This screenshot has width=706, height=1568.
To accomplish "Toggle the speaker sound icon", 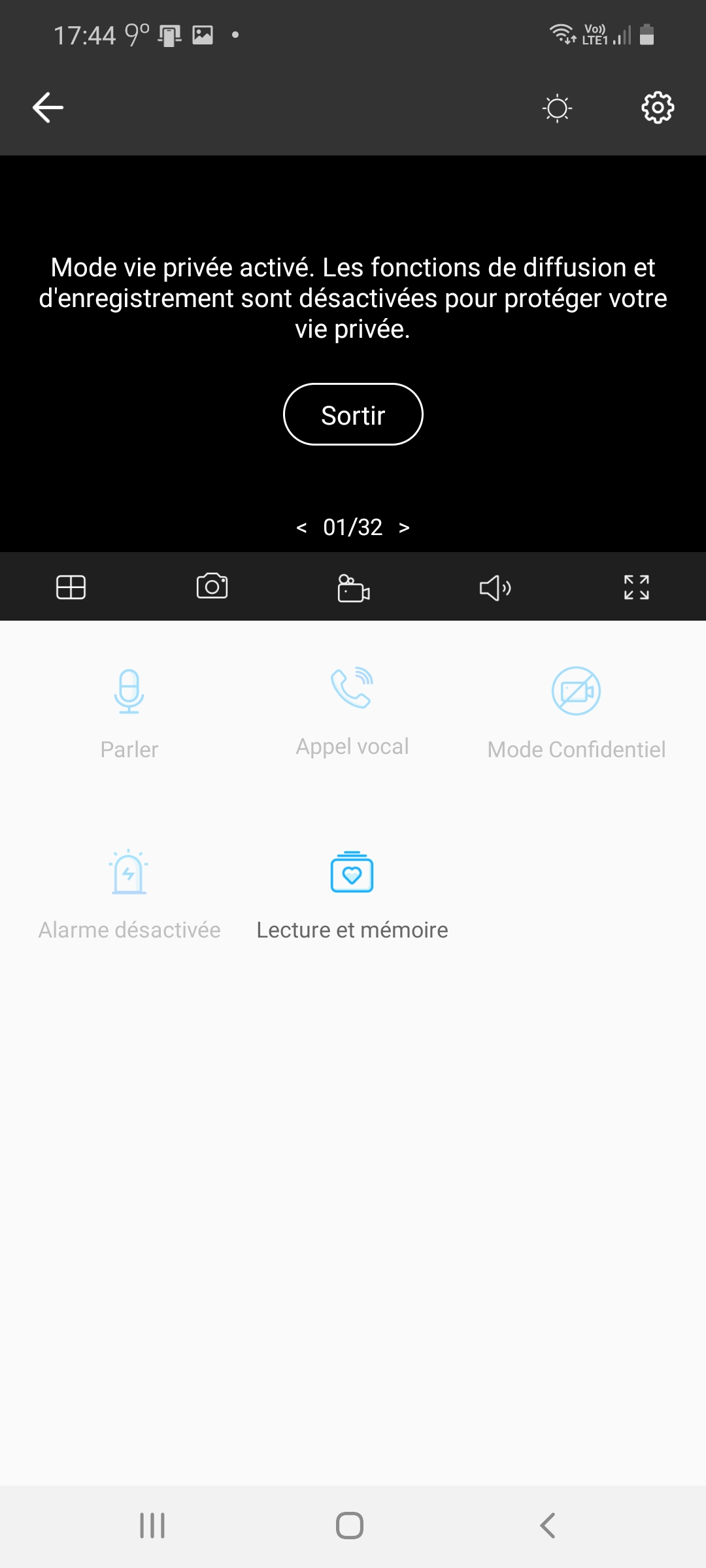I will click(x=495, y=587).
